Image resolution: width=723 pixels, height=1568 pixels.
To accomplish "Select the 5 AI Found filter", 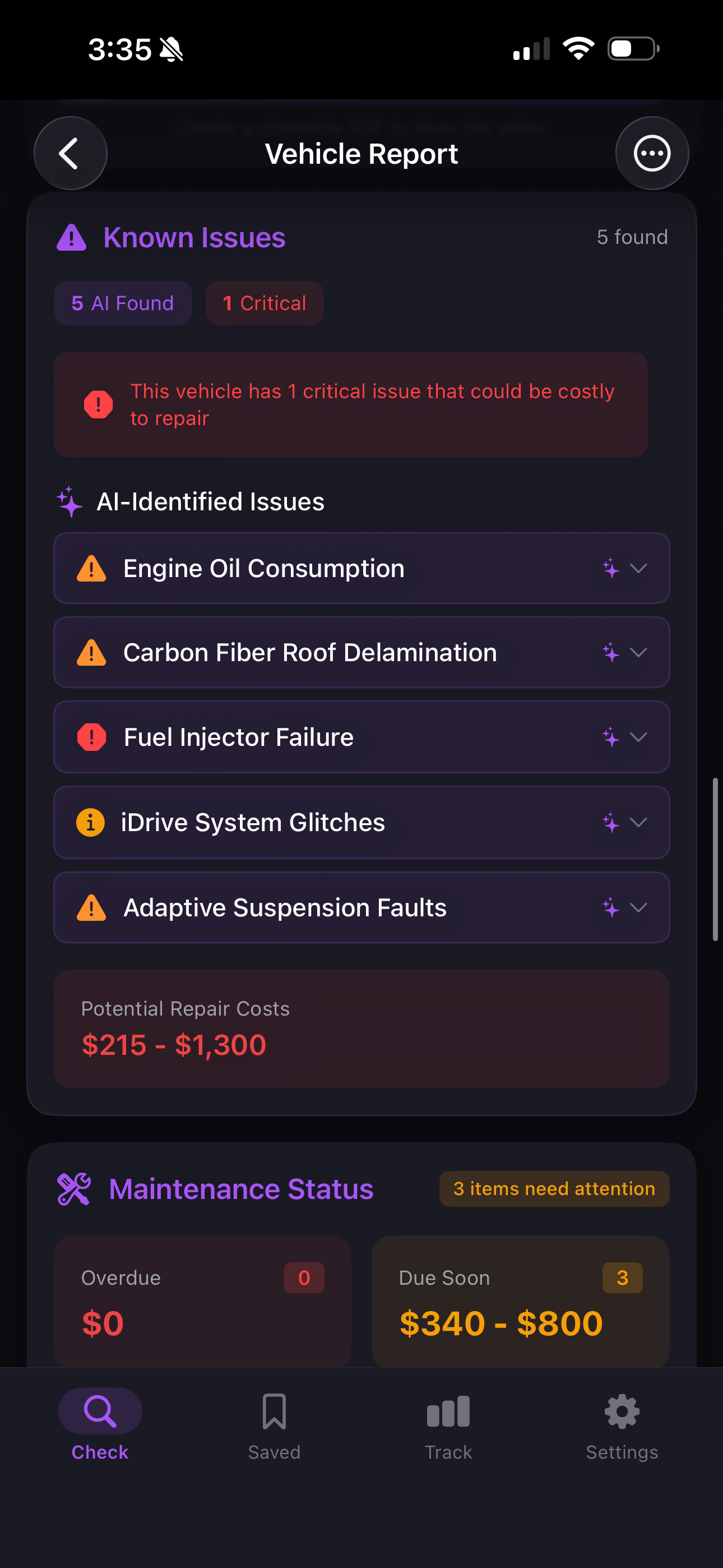I will 122,302.
